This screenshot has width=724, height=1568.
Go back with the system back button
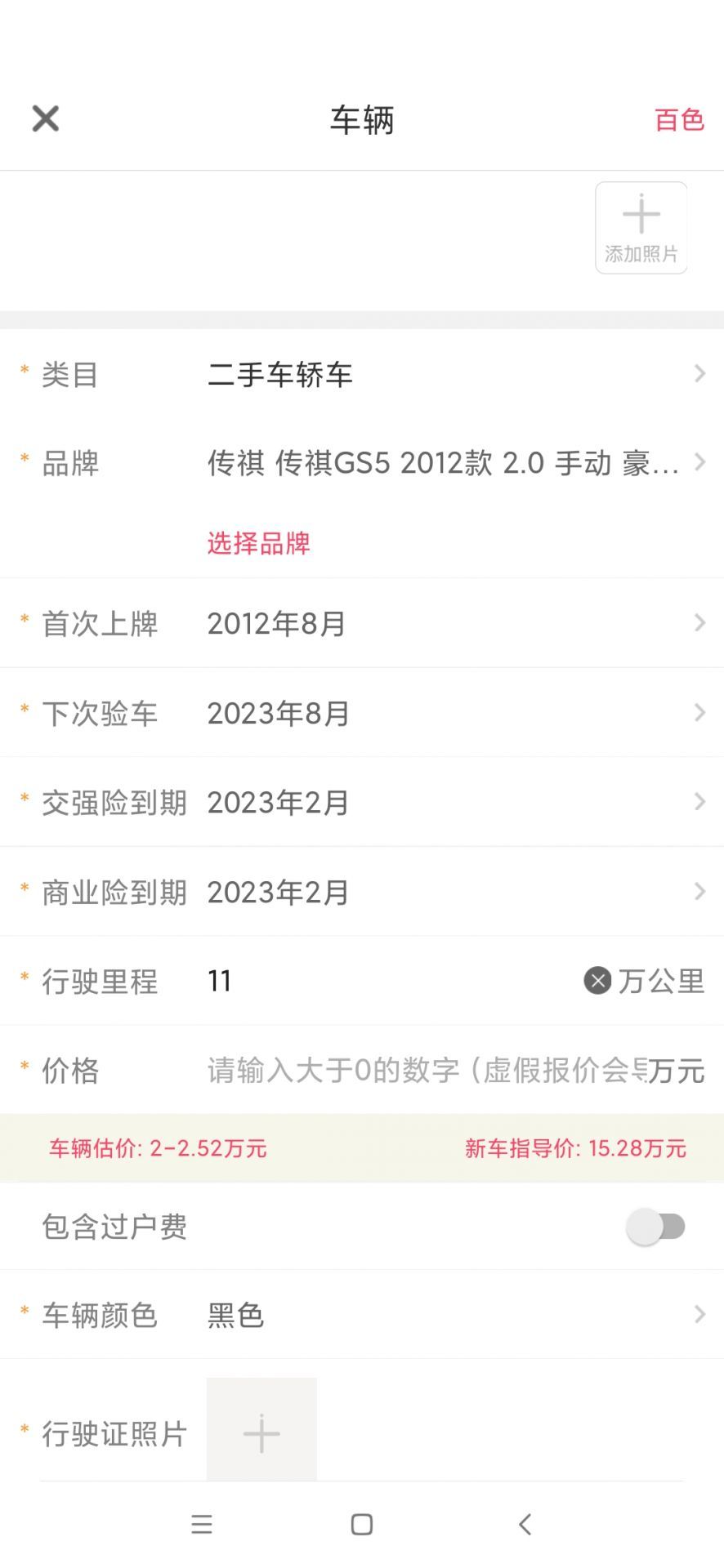[525, 1524]
